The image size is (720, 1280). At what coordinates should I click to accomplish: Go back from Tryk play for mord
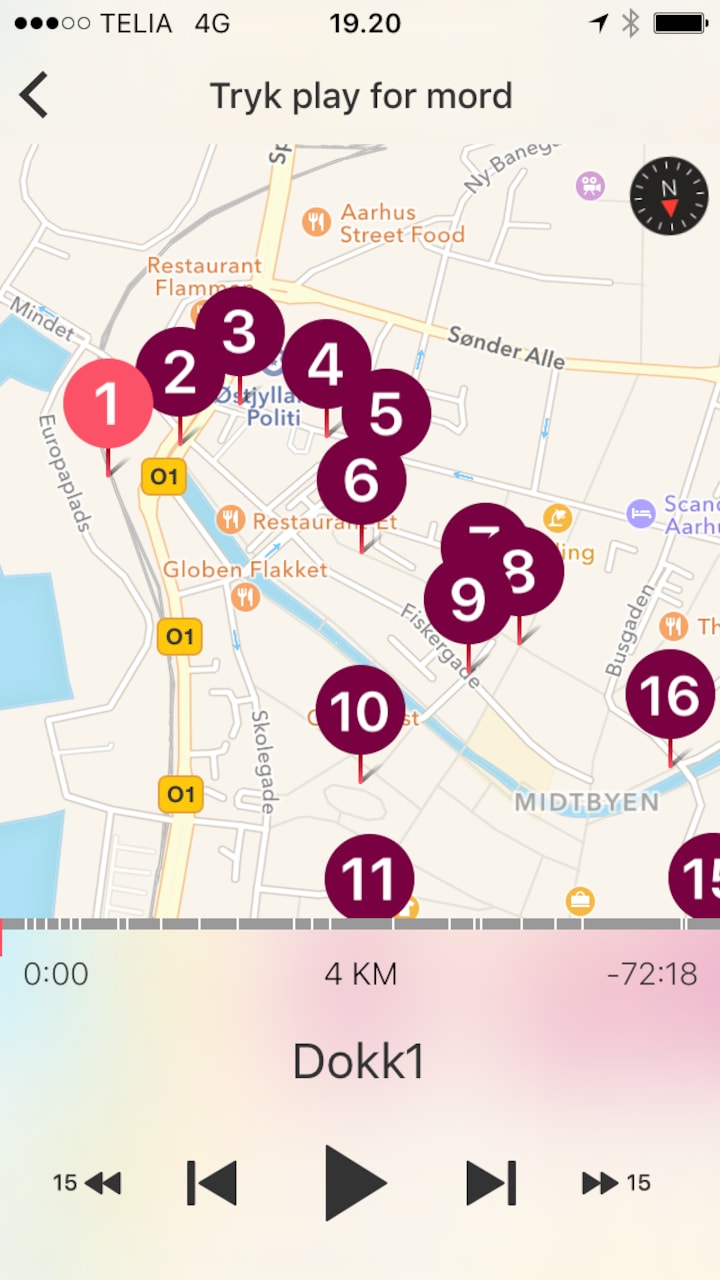34,96
